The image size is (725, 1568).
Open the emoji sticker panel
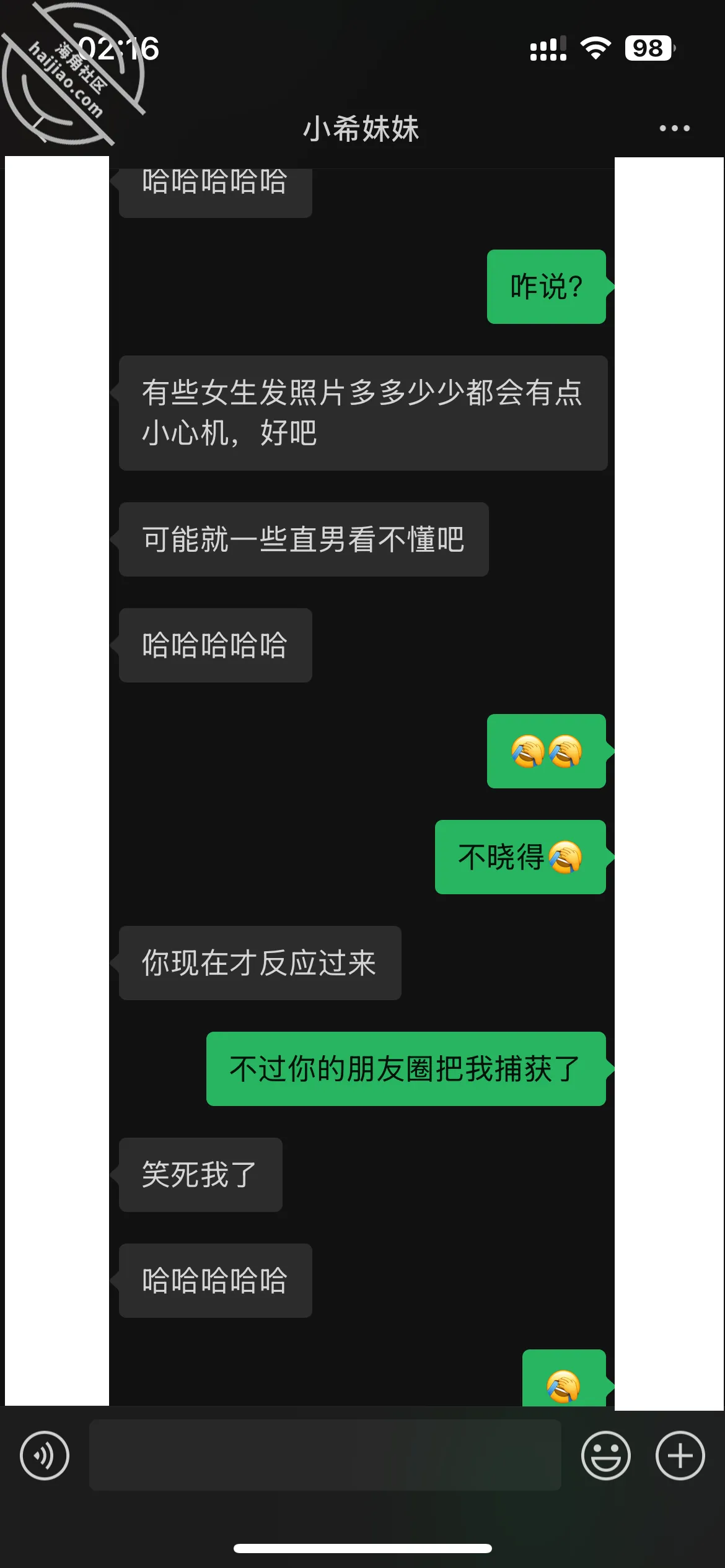[x=605, y=1455]
